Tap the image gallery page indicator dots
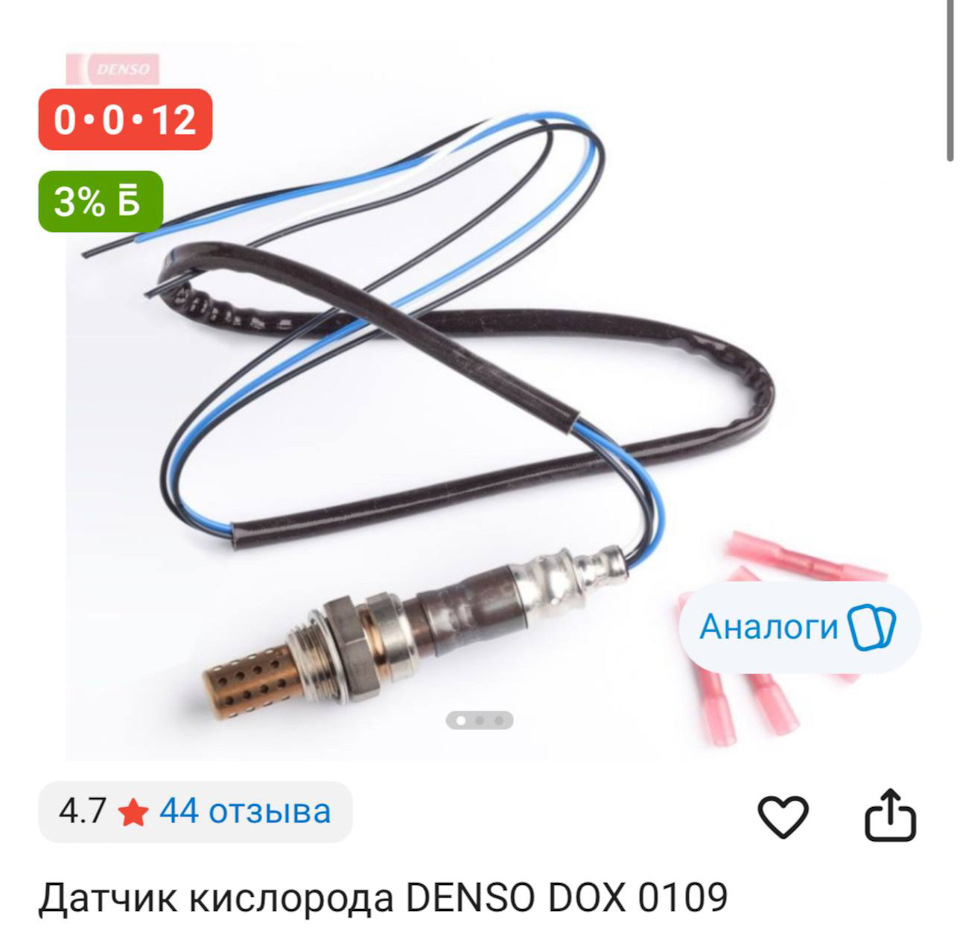 (x=479, y=719)
